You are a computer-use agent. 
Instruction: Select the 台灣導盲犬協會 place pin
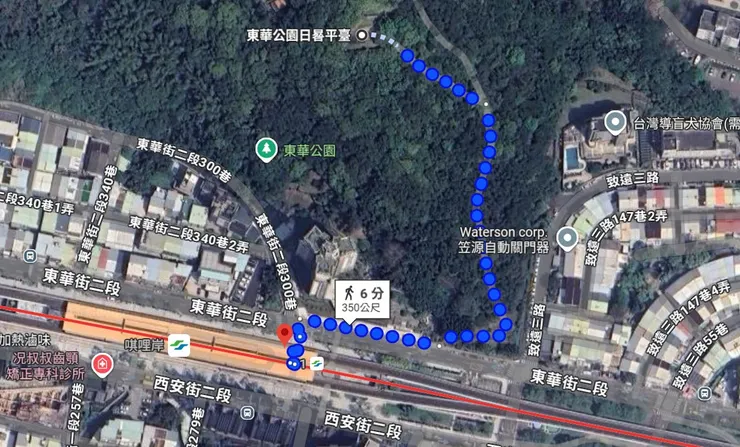[616, 124]
